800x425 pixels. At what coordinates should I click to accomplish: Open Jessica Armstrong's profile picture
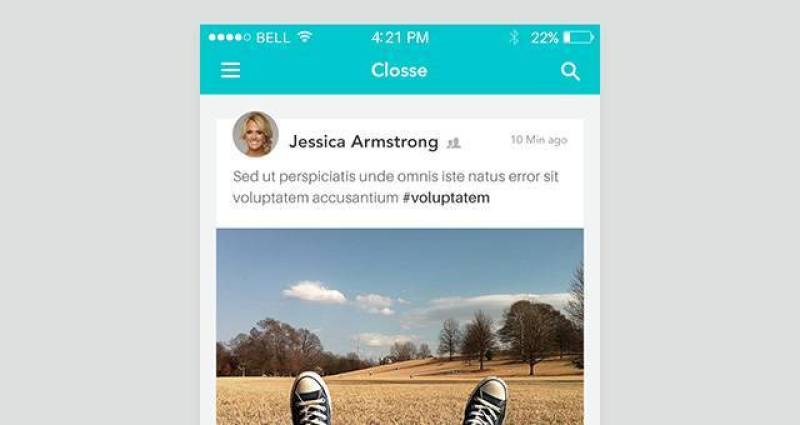tap(255, 134)
